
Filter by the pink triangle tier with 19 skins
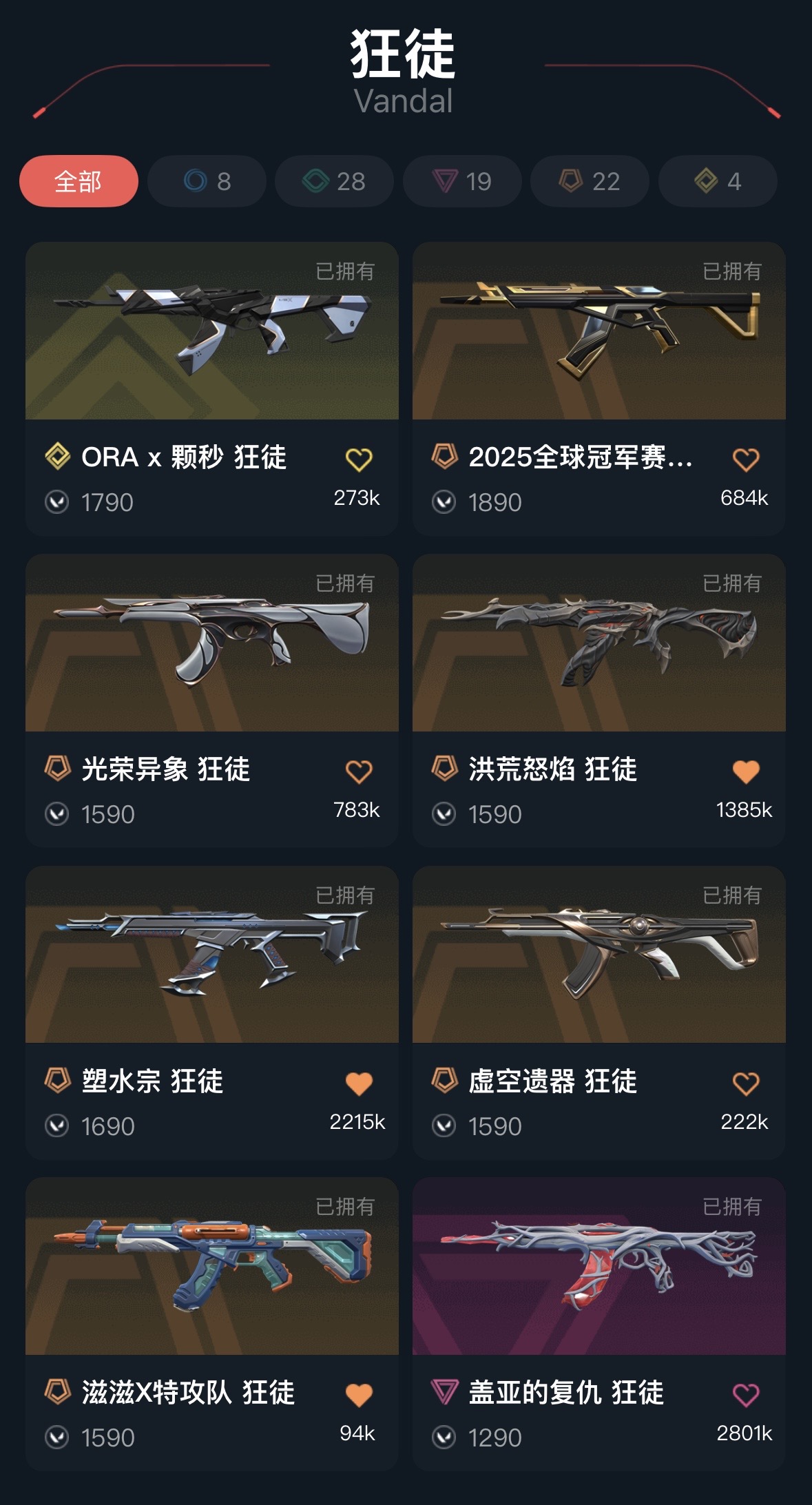(x=462, y=181)
